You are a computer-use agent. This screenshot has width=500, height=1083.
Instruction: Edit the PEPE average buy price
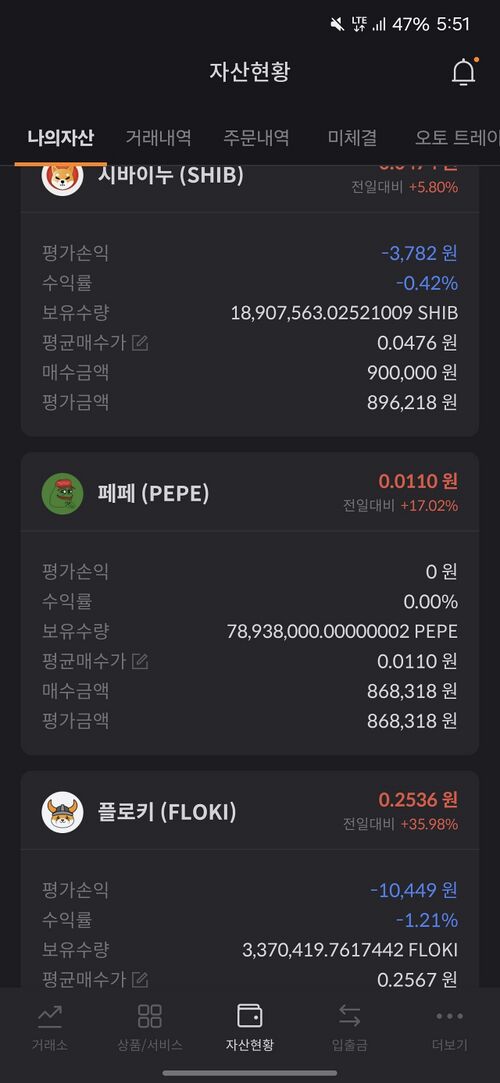140,661
